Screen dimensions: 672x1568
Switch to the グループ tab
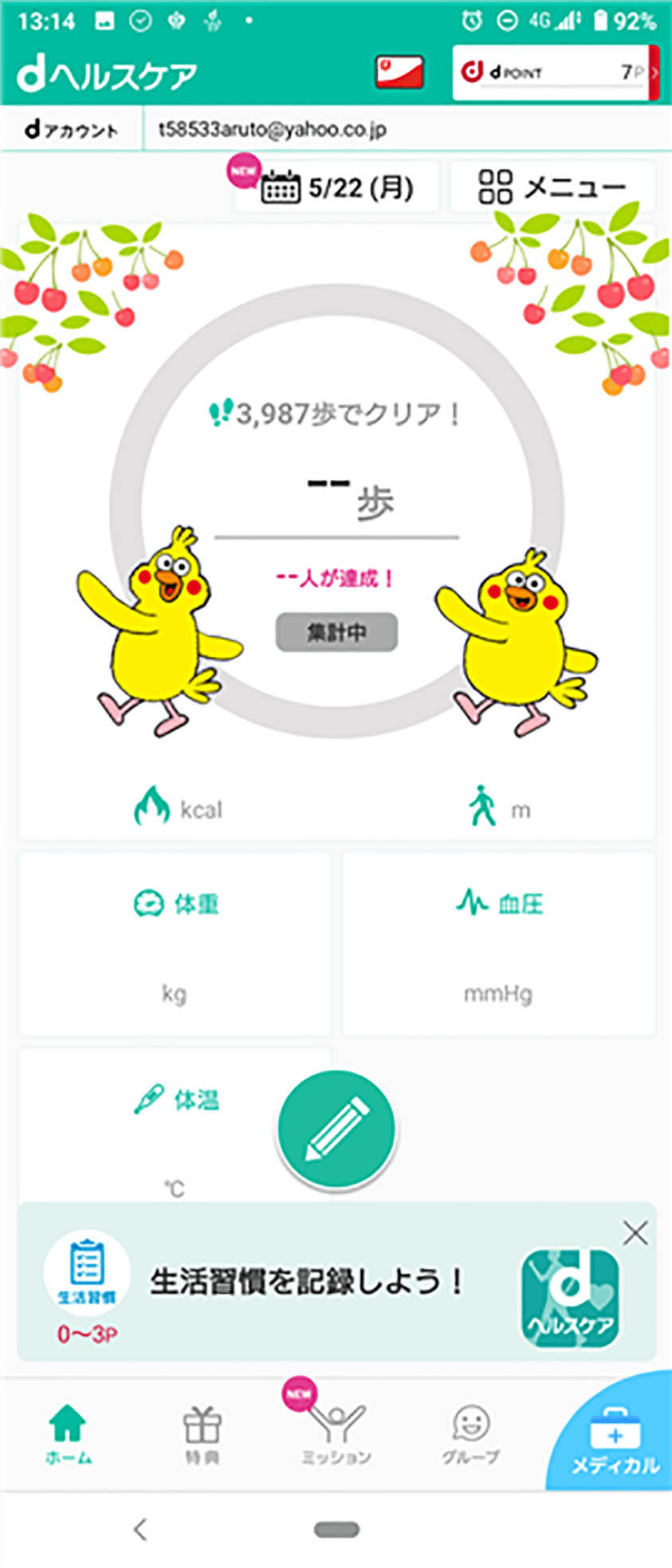pos(470,1434)
